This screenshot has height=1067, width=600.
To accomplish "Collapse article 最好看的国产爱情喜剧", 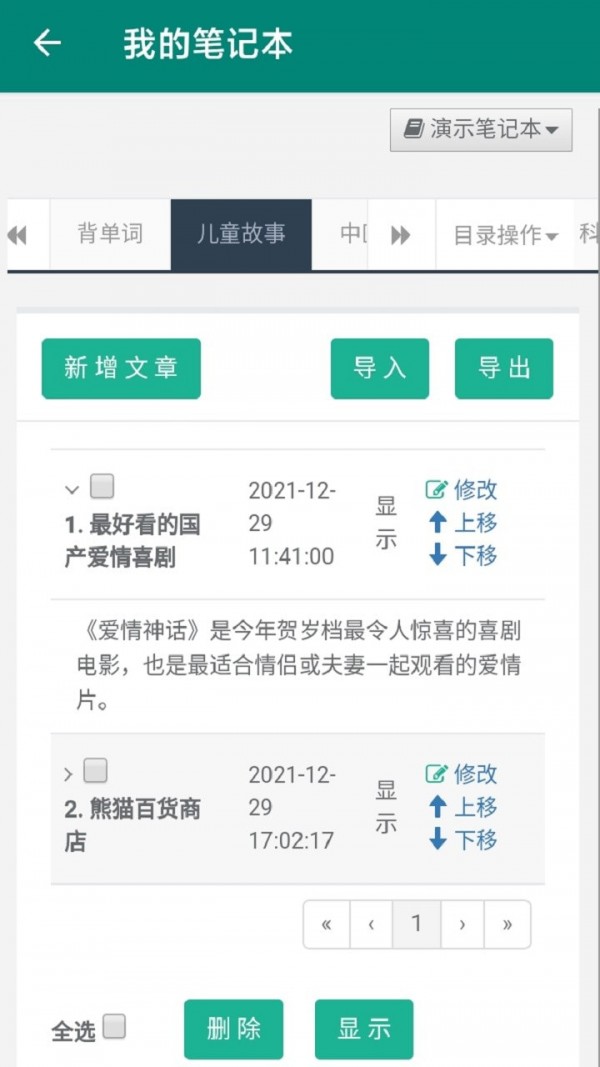I will [71, 490].
